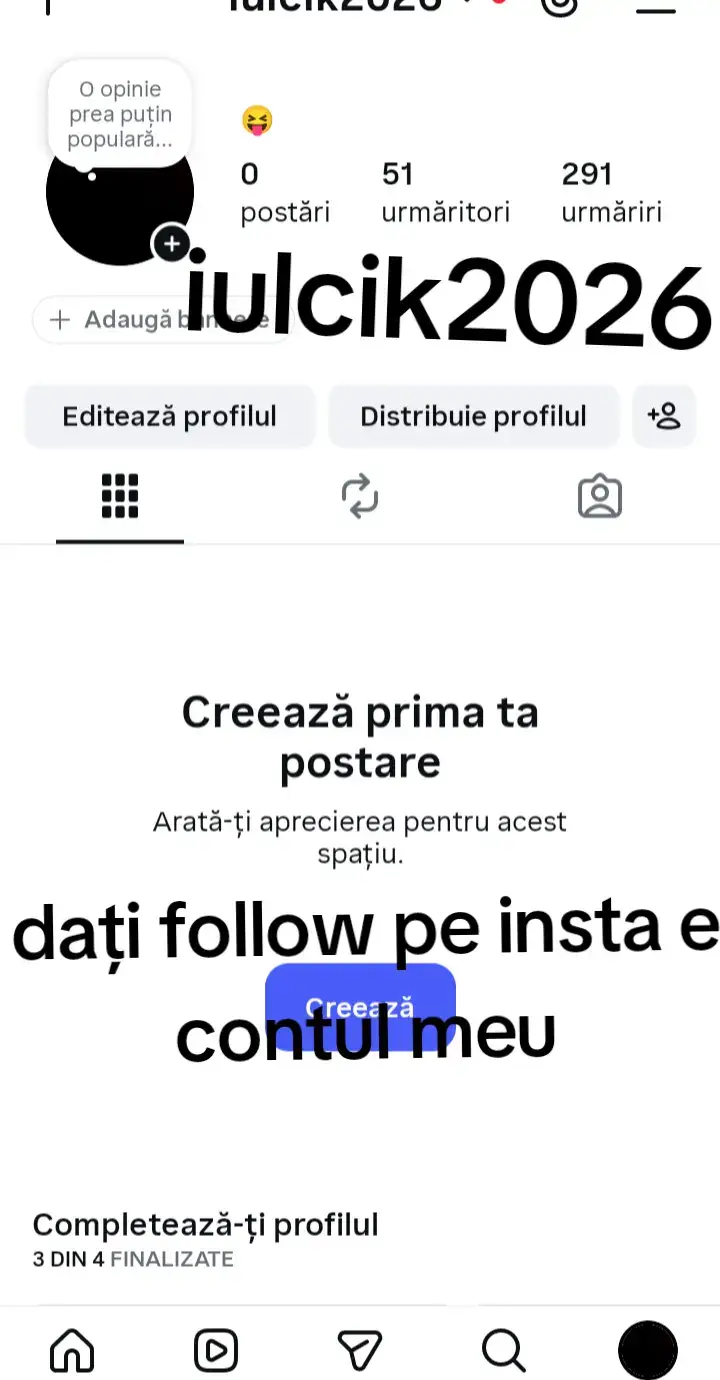
Task: Open the discover people icon
Action: (664, 416)
